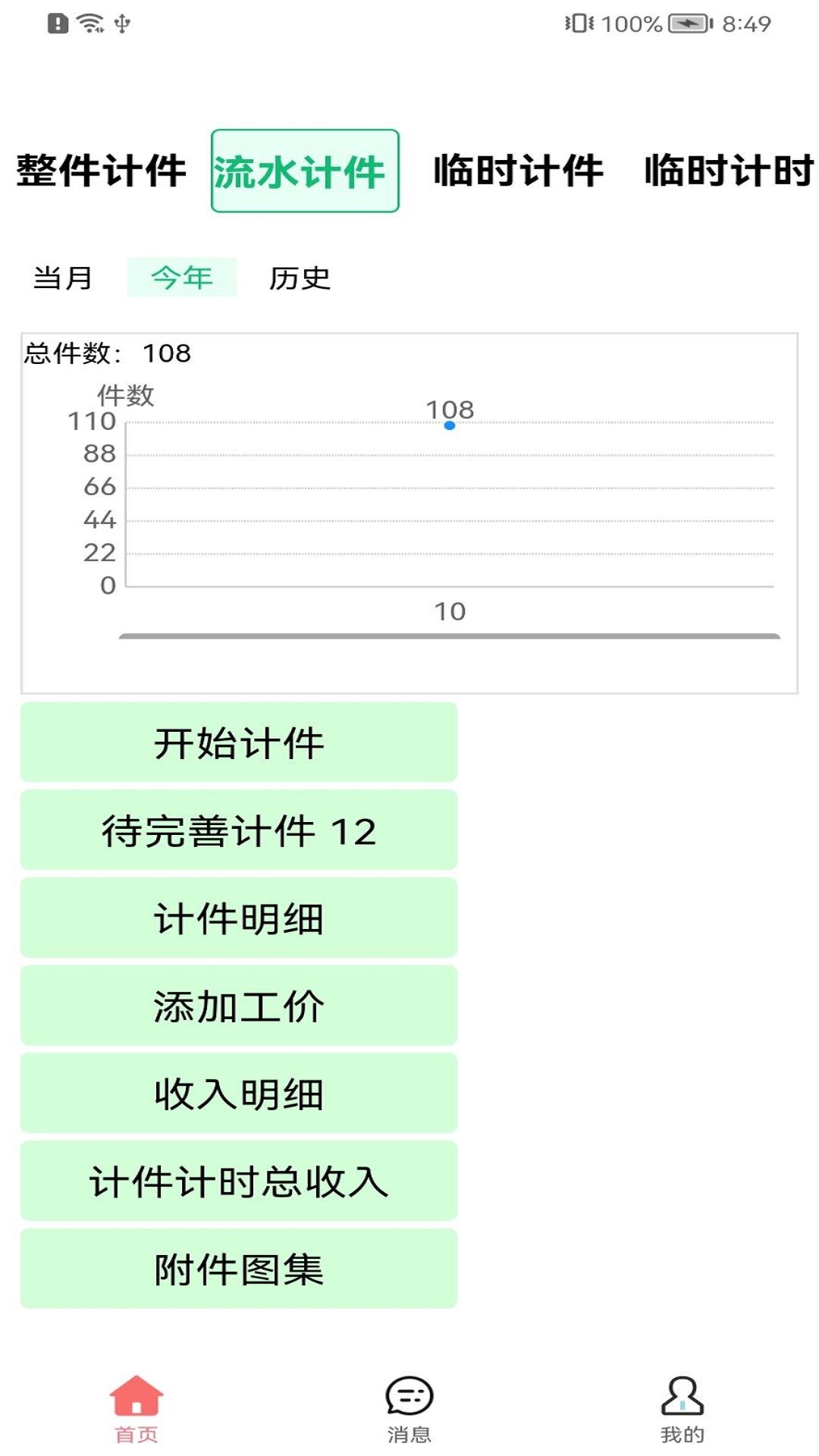Screen dimensions: 819x1456
Task: Select the 今年 period filter
Action: click(x=182, y=278)
